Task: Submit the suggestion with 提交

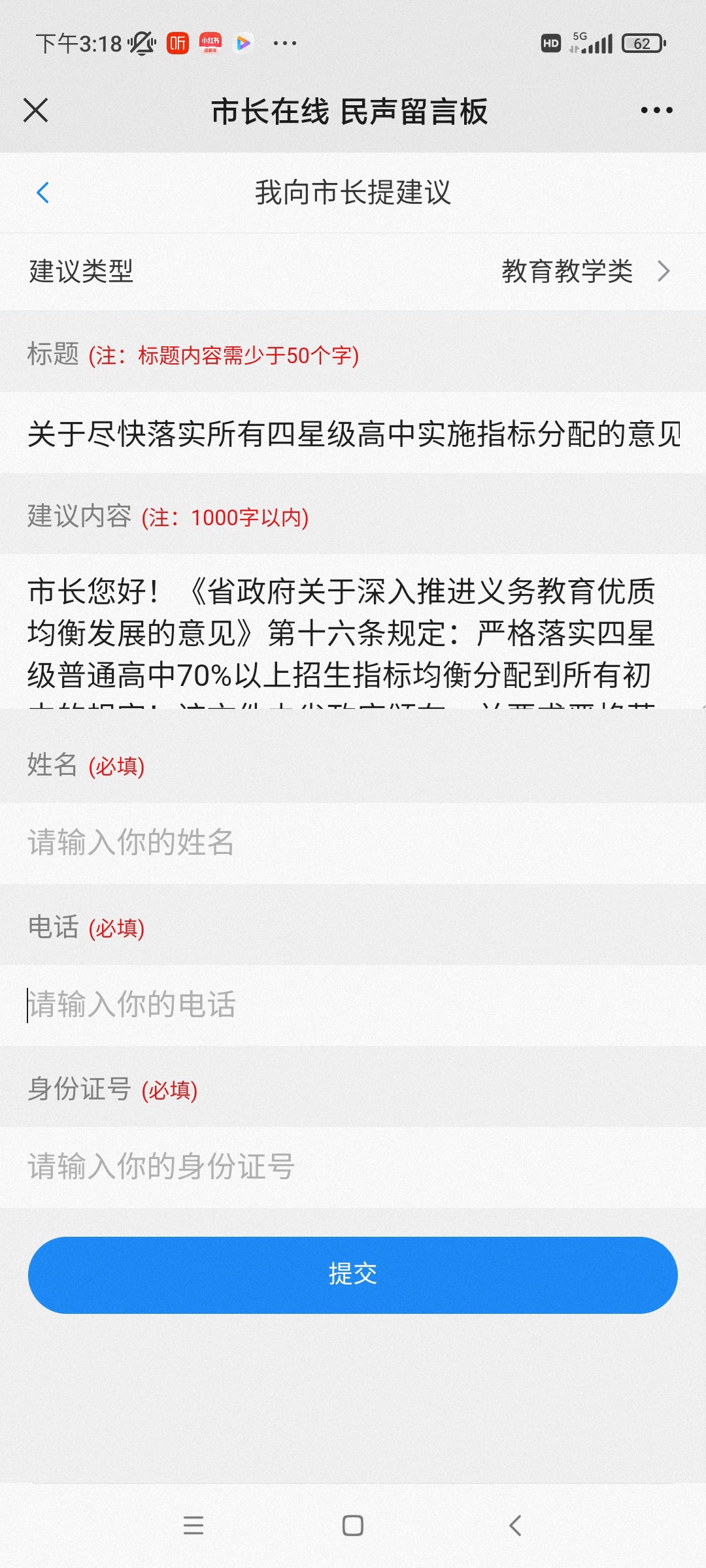Action: pyautogui.click(x=353, y=1275)
